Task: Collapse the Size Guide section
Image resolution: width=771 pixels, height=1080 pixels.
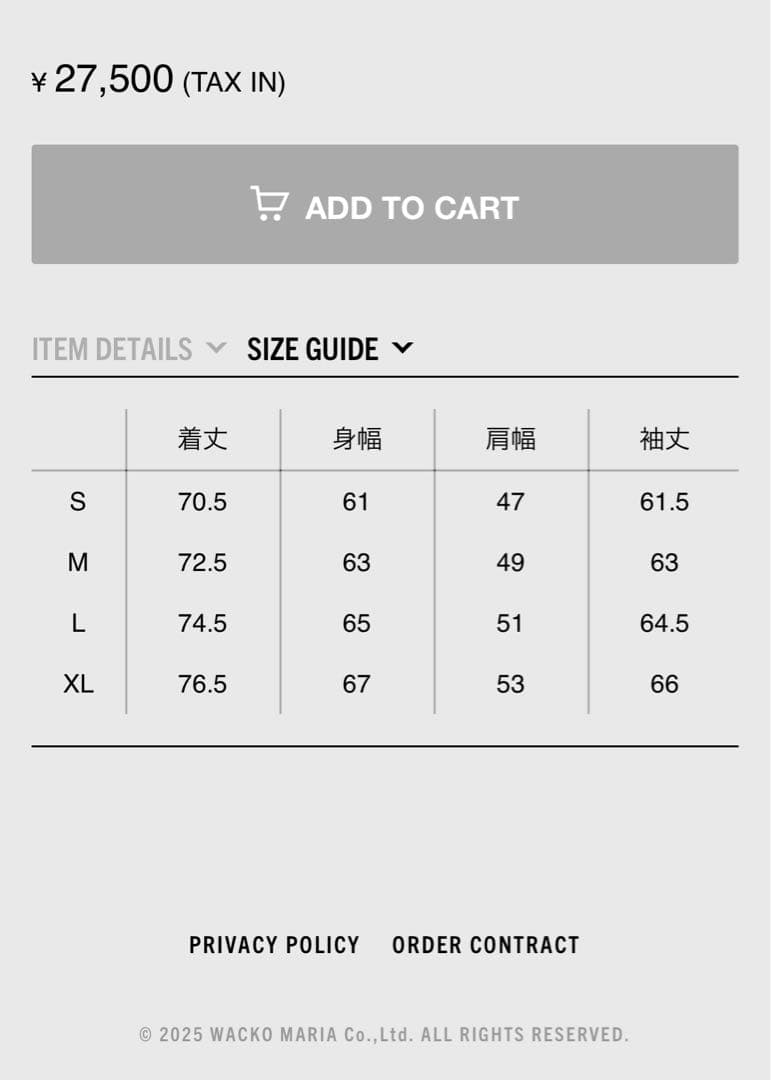Action: (329, 349)
